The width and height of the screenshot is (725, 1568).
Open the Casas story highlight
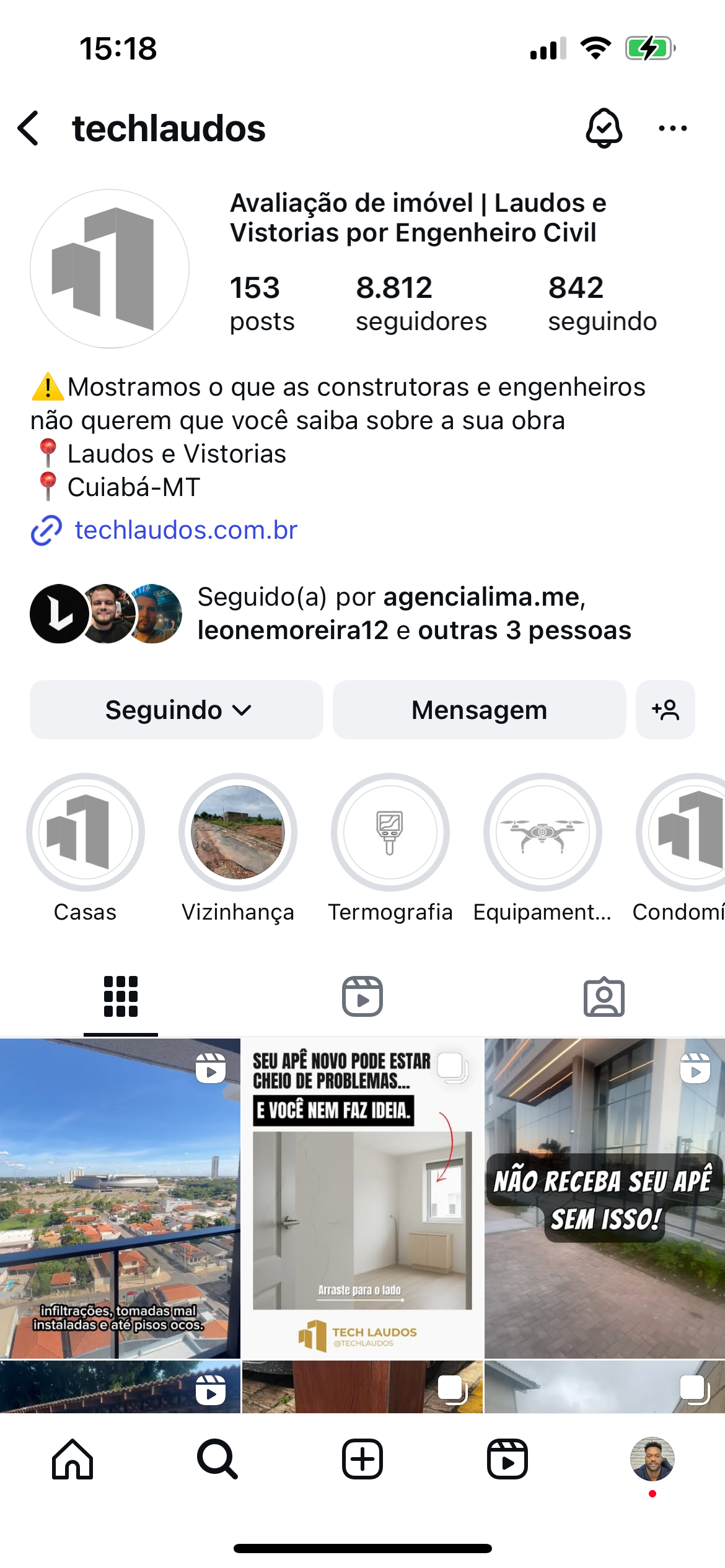click(x=86, y=832)
